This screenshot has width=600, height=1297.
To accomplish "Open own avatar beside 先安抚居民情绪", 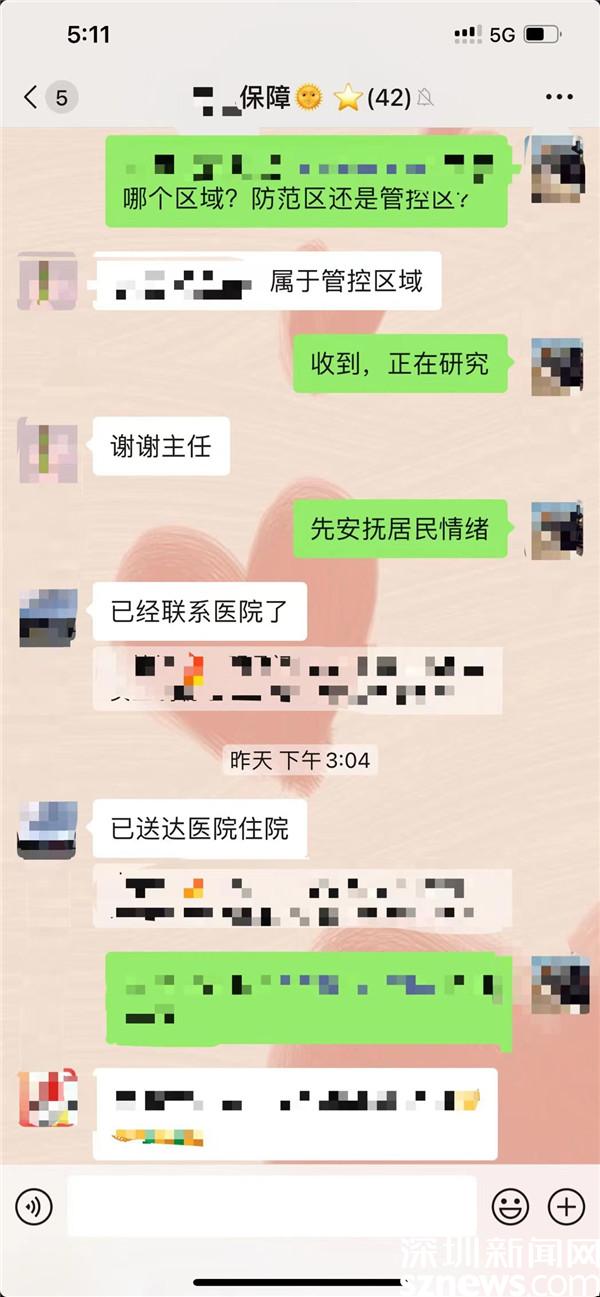I will click(557, 531).
